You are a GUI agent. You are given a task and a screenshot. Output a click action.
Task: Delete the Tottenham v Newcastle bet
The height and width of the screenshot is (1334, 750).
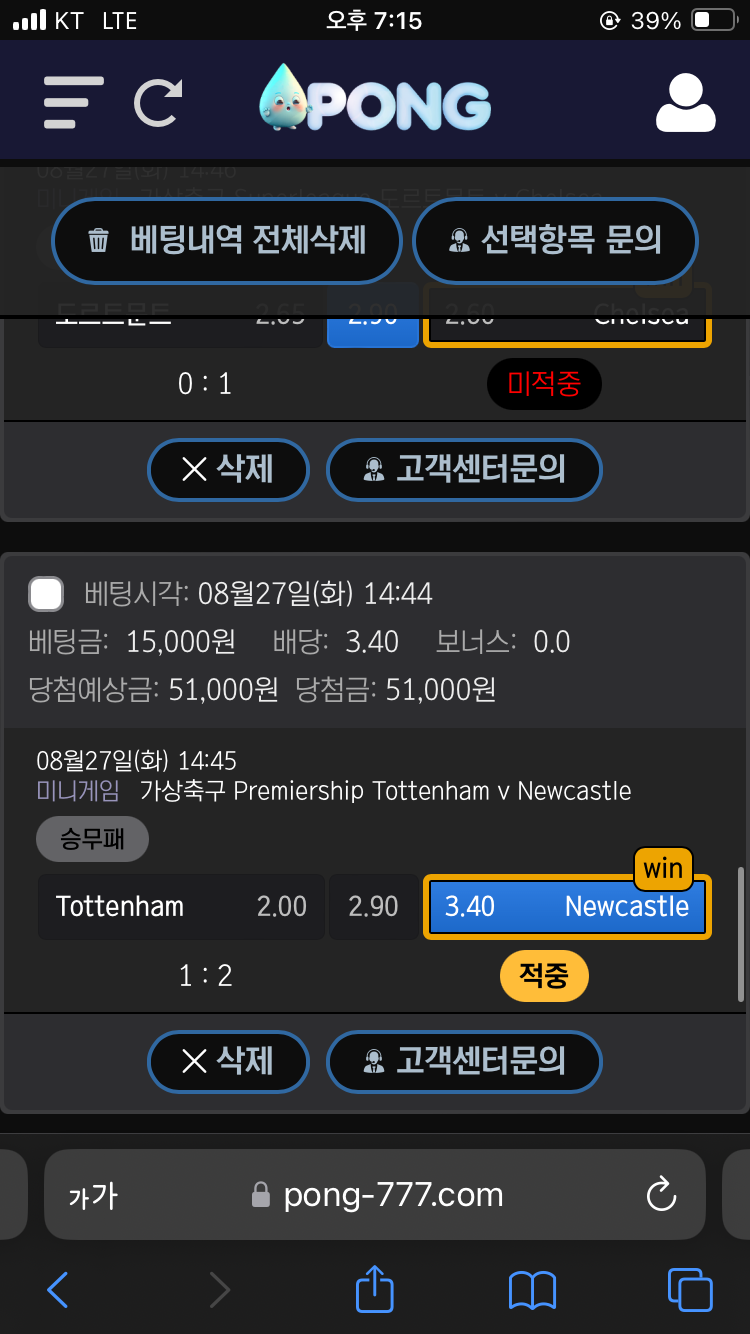click(228, 1060)
